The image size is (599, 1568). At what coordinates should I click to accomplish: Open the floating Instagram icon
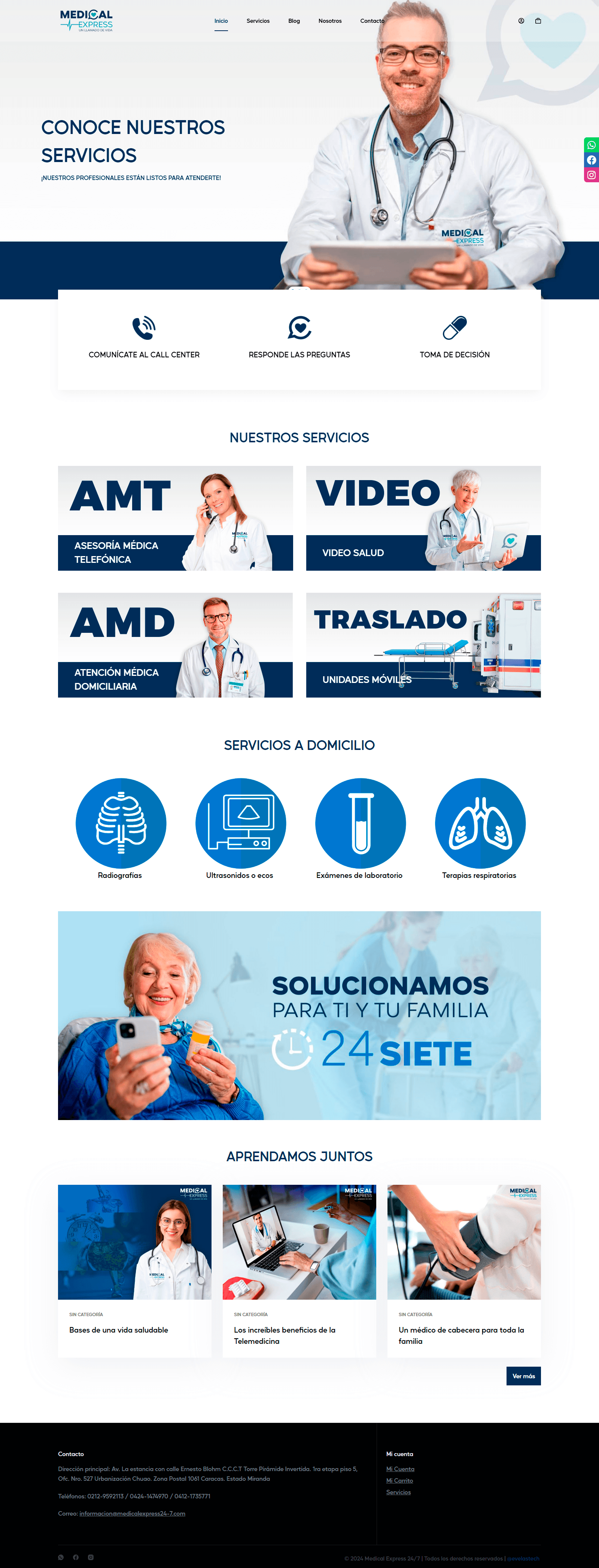591,175
